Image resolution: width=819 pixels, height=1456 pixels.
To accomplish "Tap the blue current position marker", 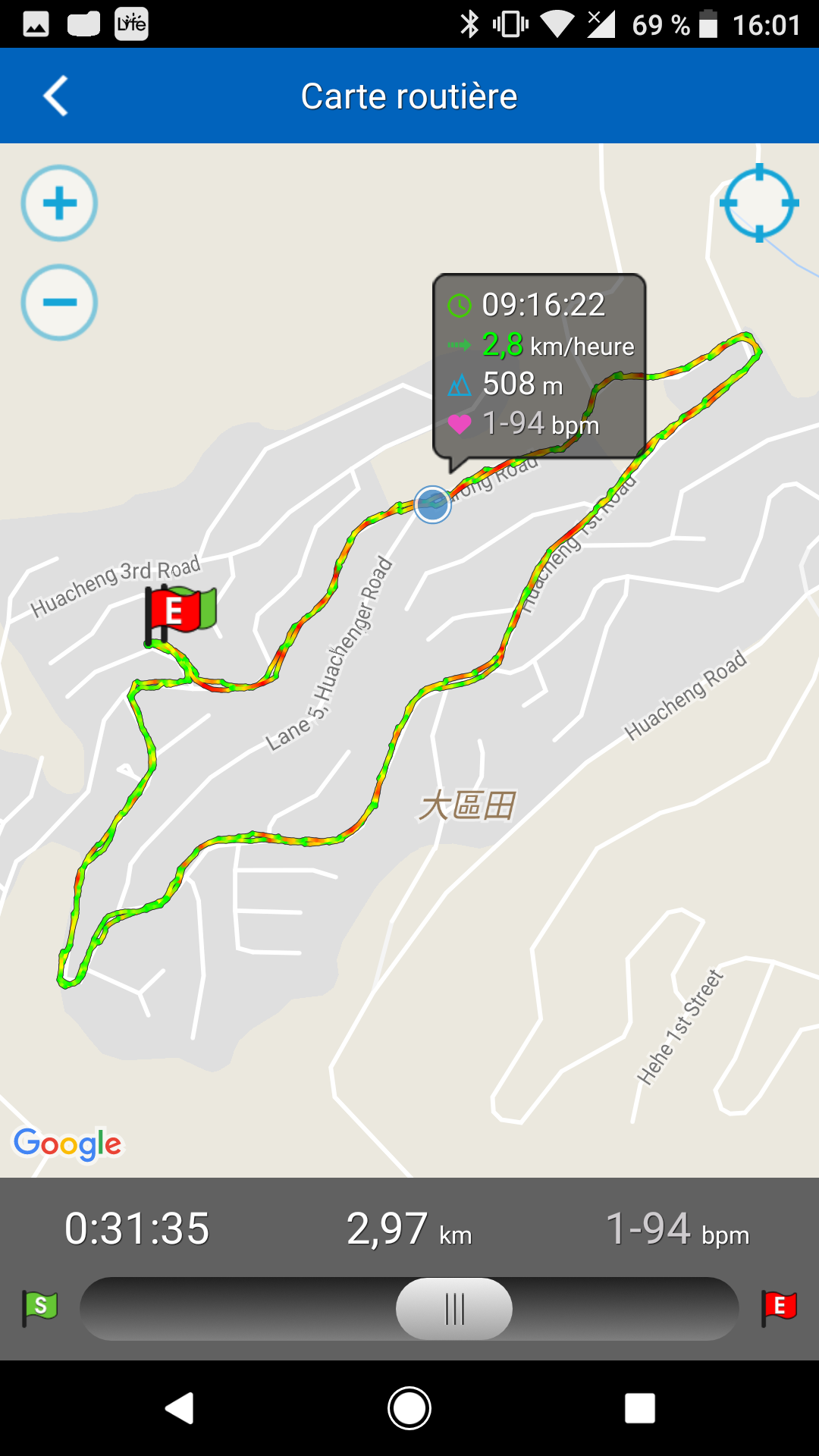I will click(432, 505).
